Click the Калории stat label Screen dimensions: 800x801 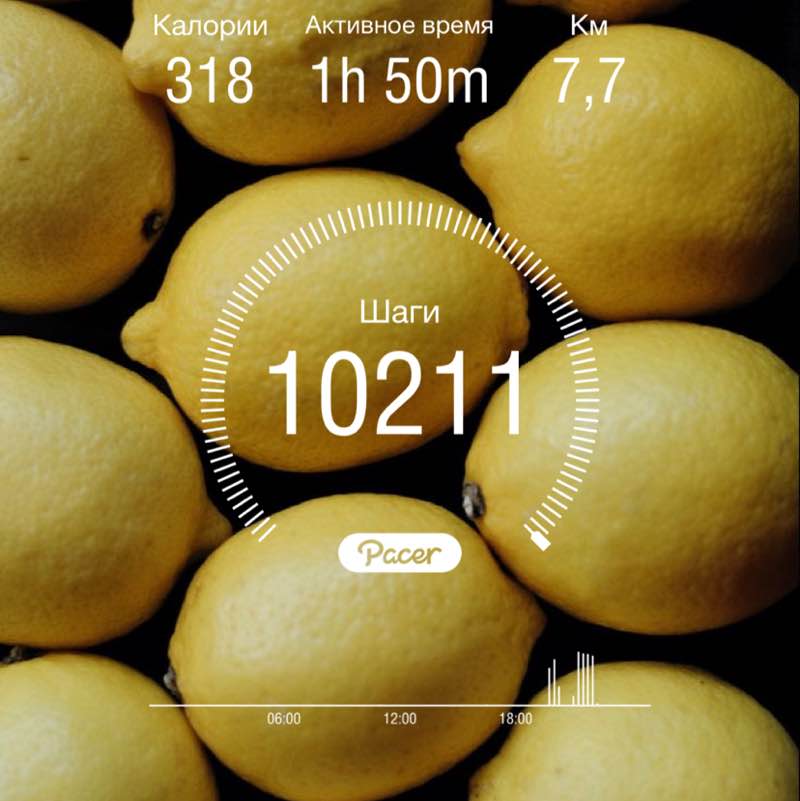point(209,28)
